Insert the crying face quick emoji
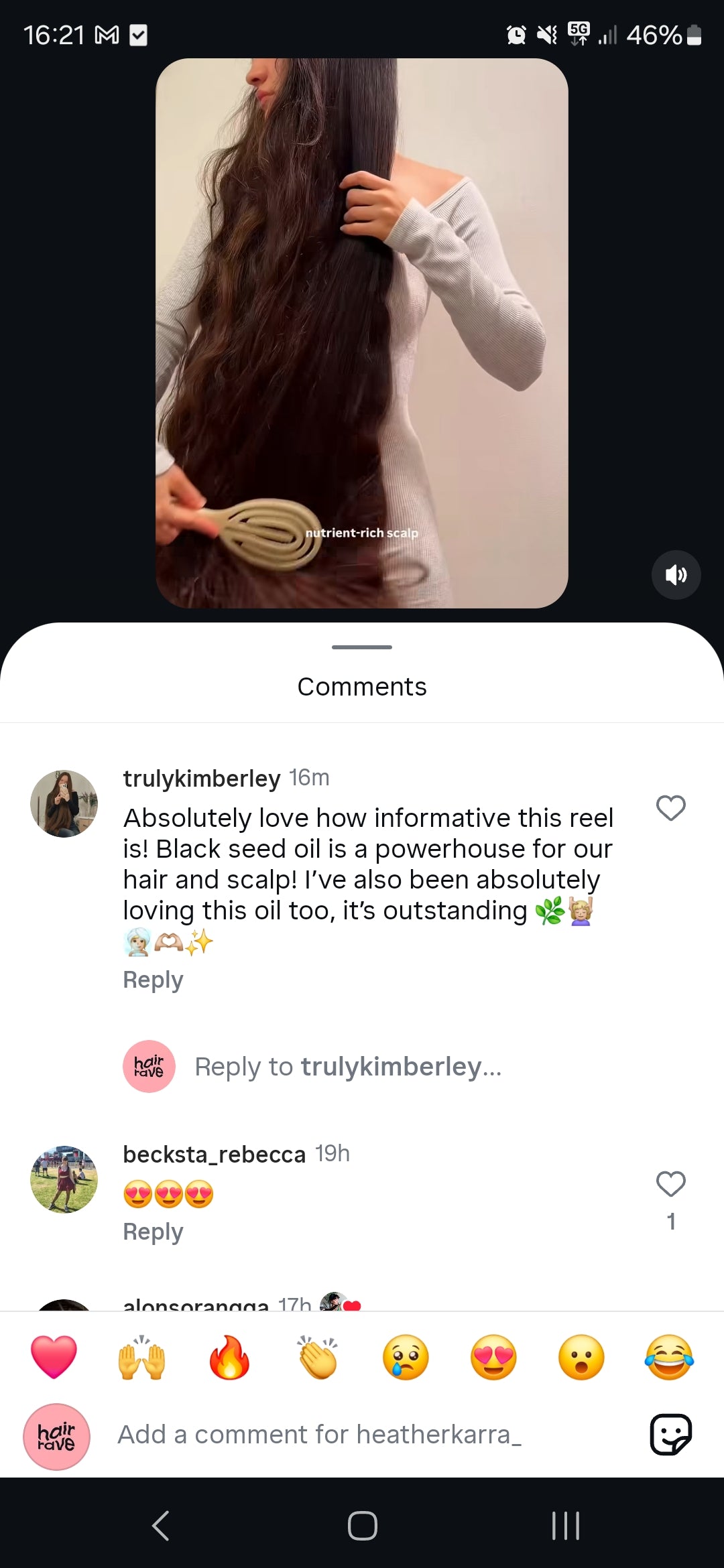The image size is (724, 1568). tap(406, 1357)
